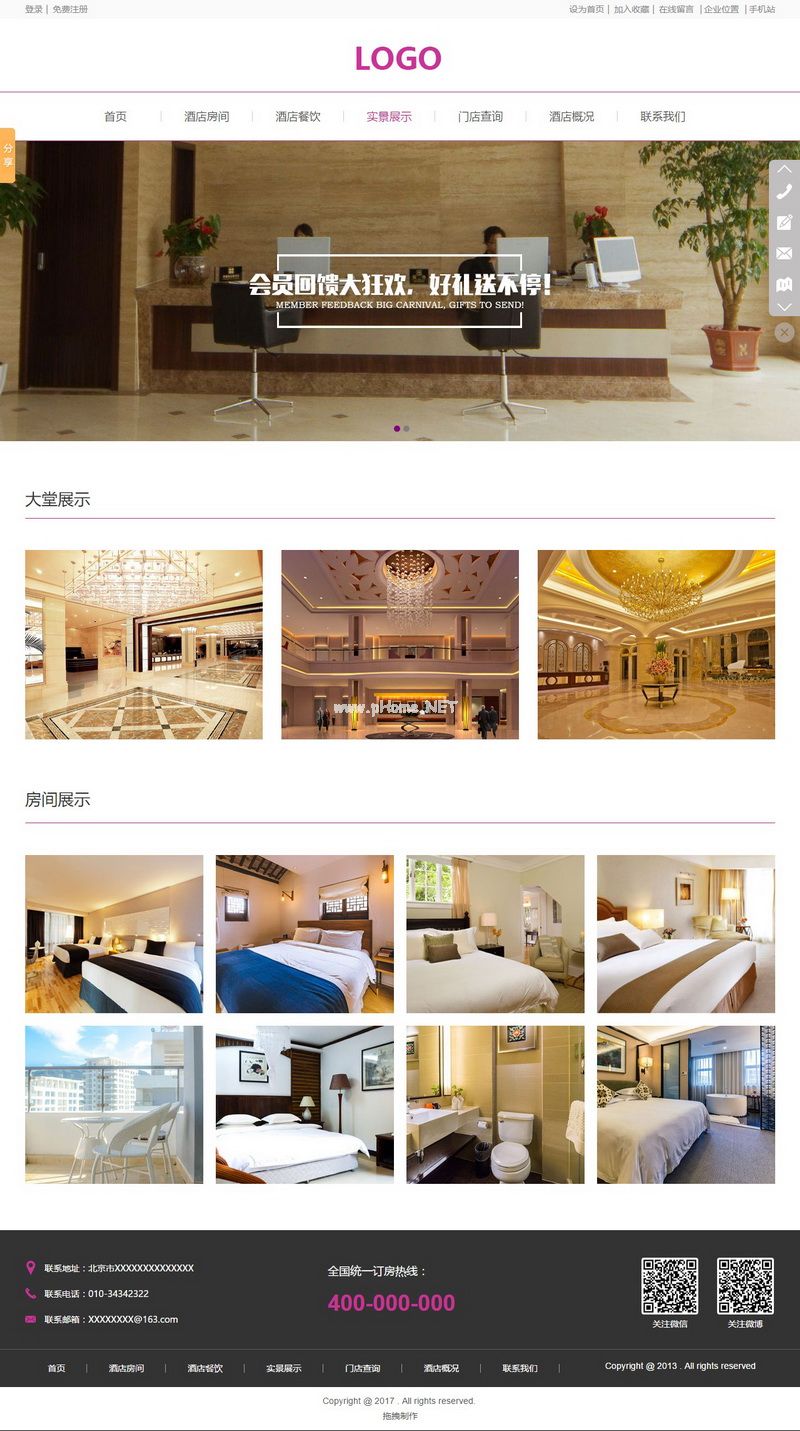Open the balcony photo with white chairs
The width and height of the screenshot is (800, 1431).
click(113, 1104)
